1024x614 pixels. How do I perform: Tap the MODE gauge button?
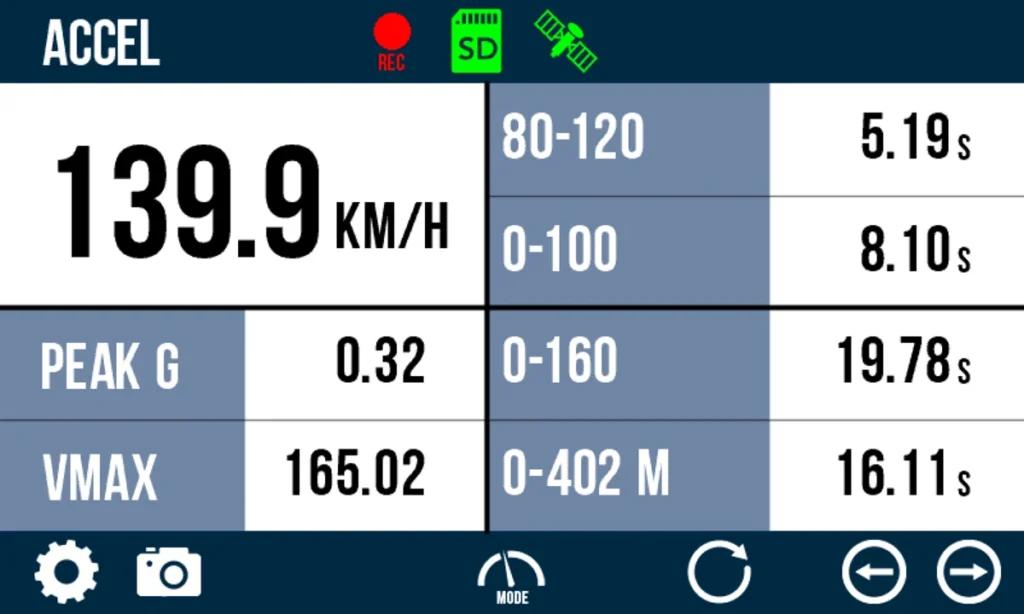[x=511, y=576]
